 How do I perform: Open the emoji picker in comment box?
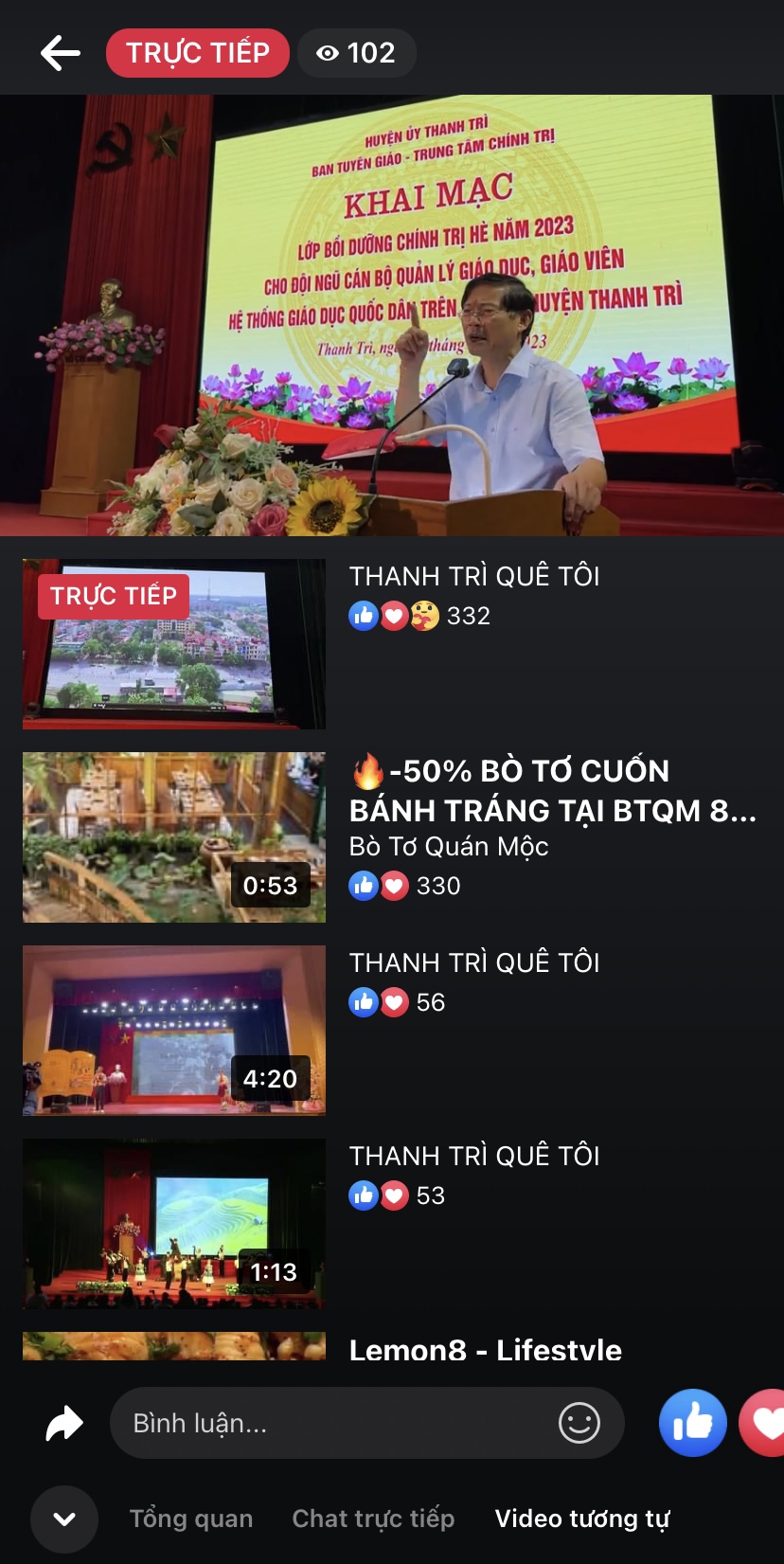[579, 1423]
